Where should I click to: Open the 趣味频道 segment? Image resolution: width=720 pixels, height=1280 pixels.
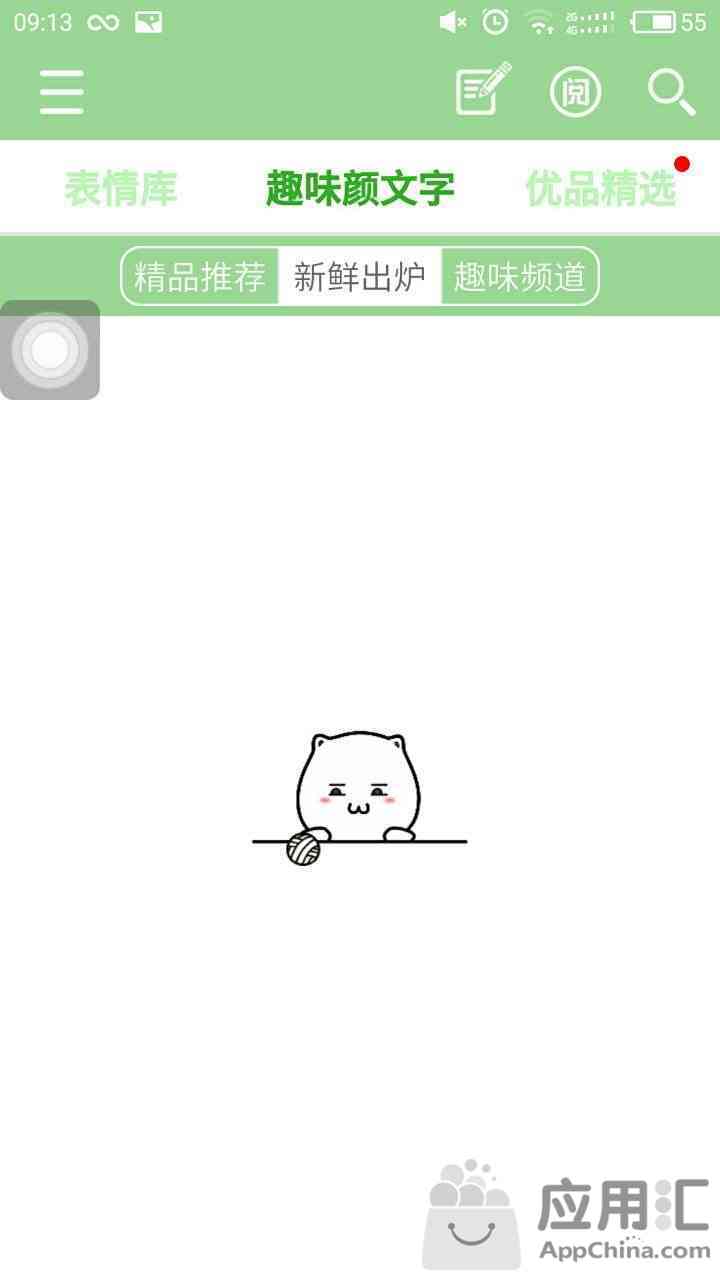519,276
